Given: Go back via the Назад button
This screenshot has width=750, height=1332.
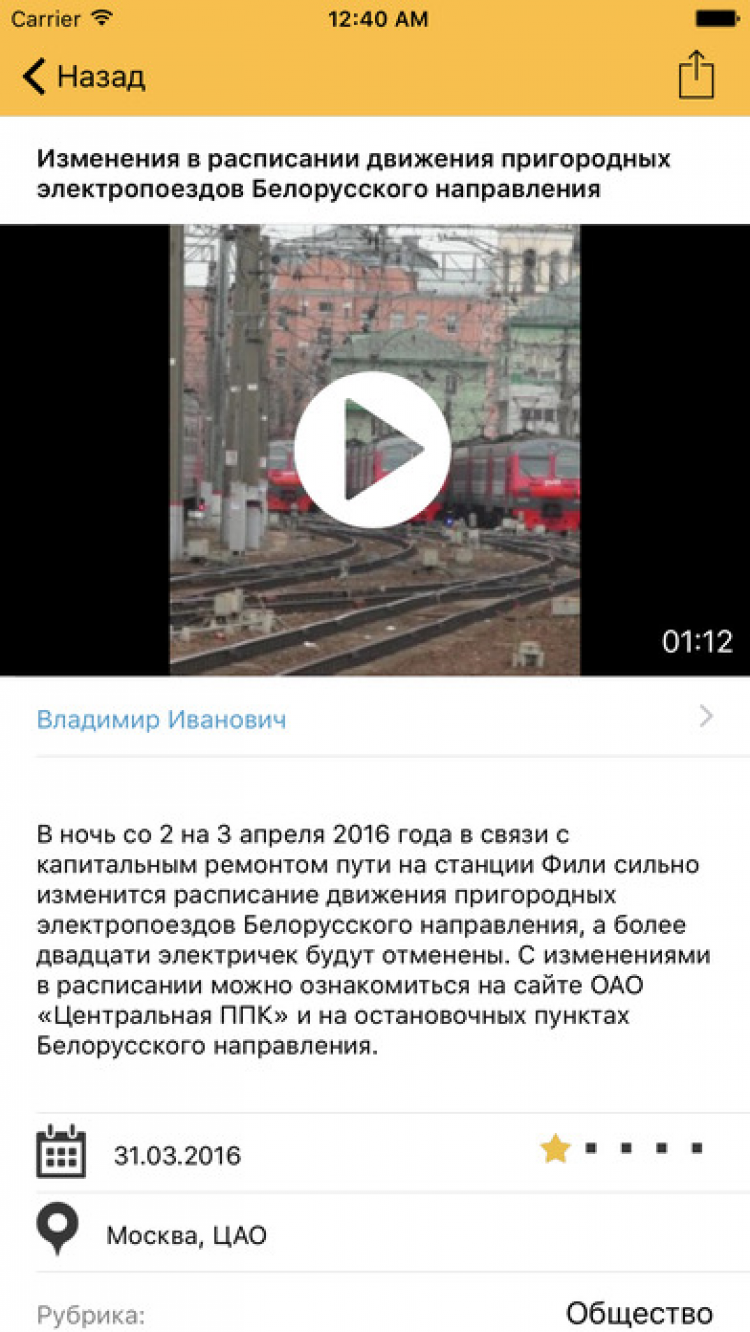Looking at the screenshot, I should [x=85, y=77].
